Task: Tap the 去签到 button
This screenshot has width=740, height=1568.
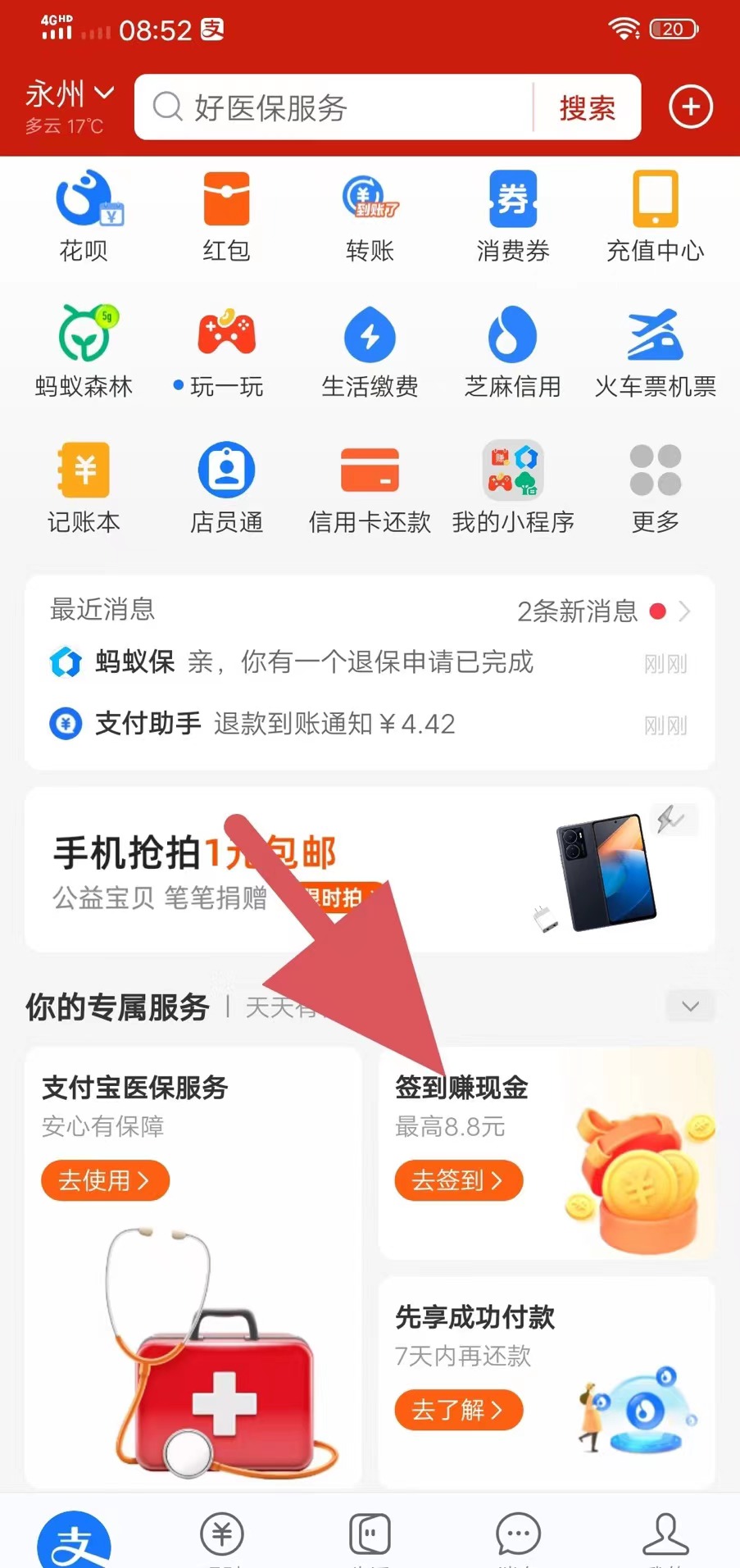Action: [x=458, y=1180]
